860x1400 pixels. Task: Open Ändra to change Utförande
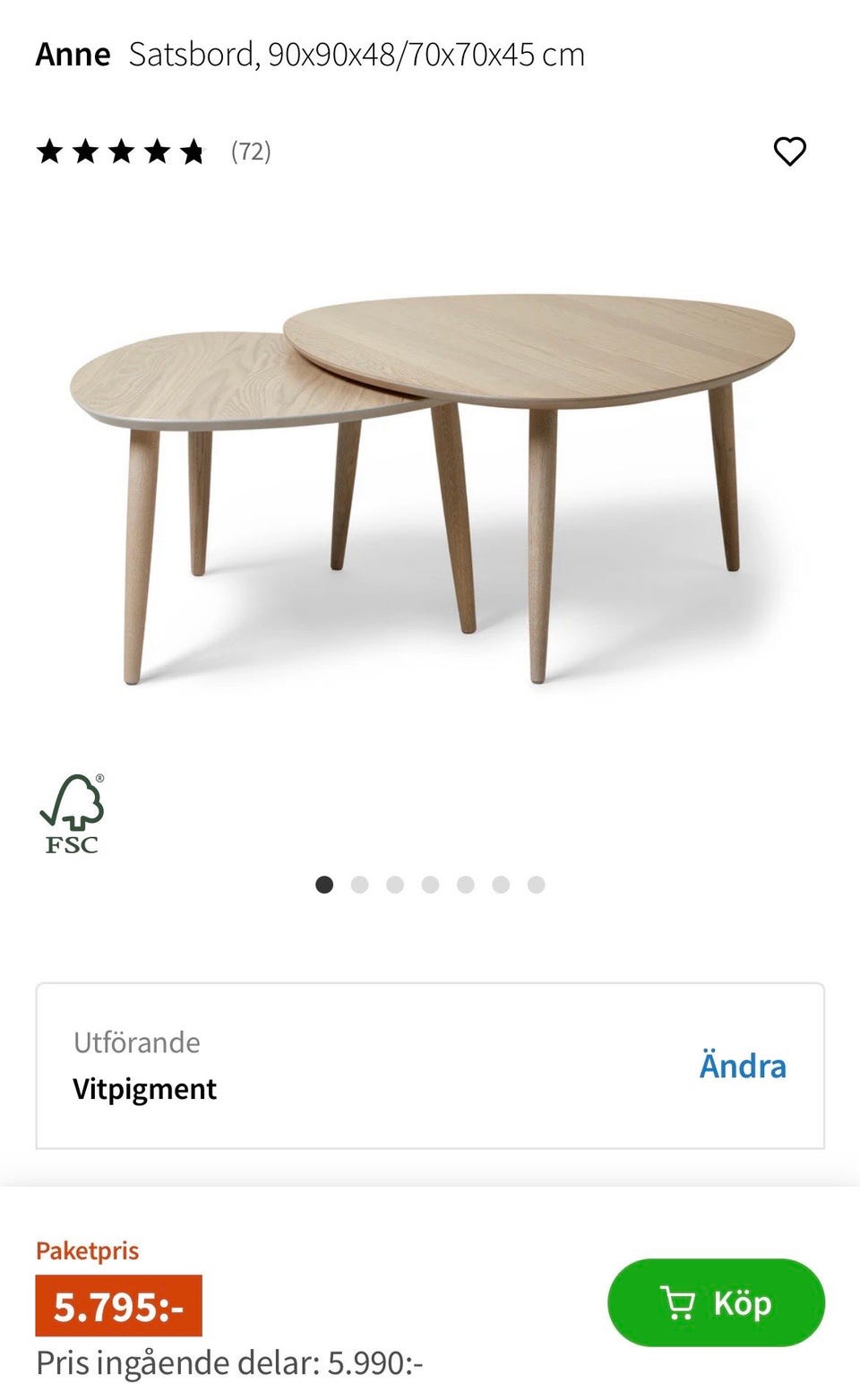pos(742,1067)
